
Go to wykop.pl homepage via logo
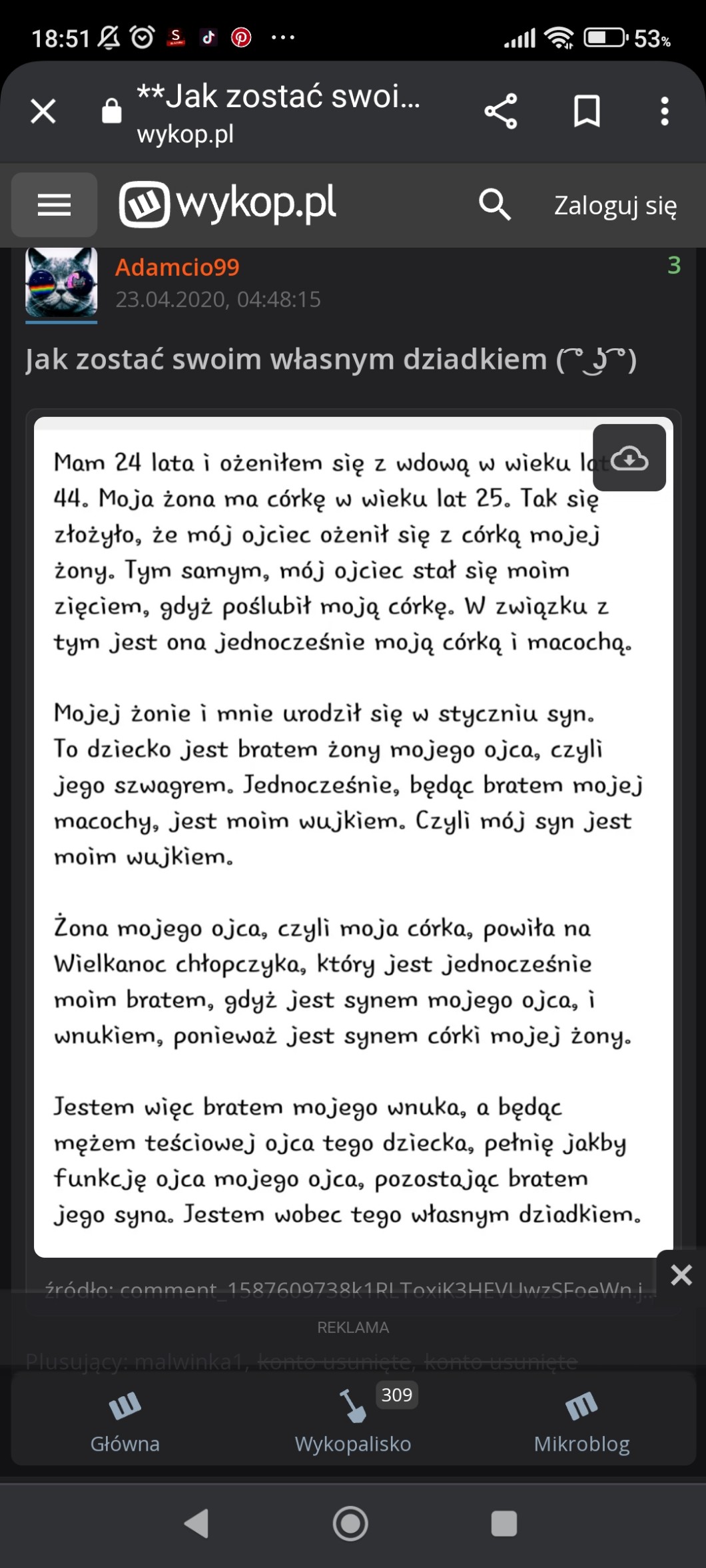coord(228,204)
